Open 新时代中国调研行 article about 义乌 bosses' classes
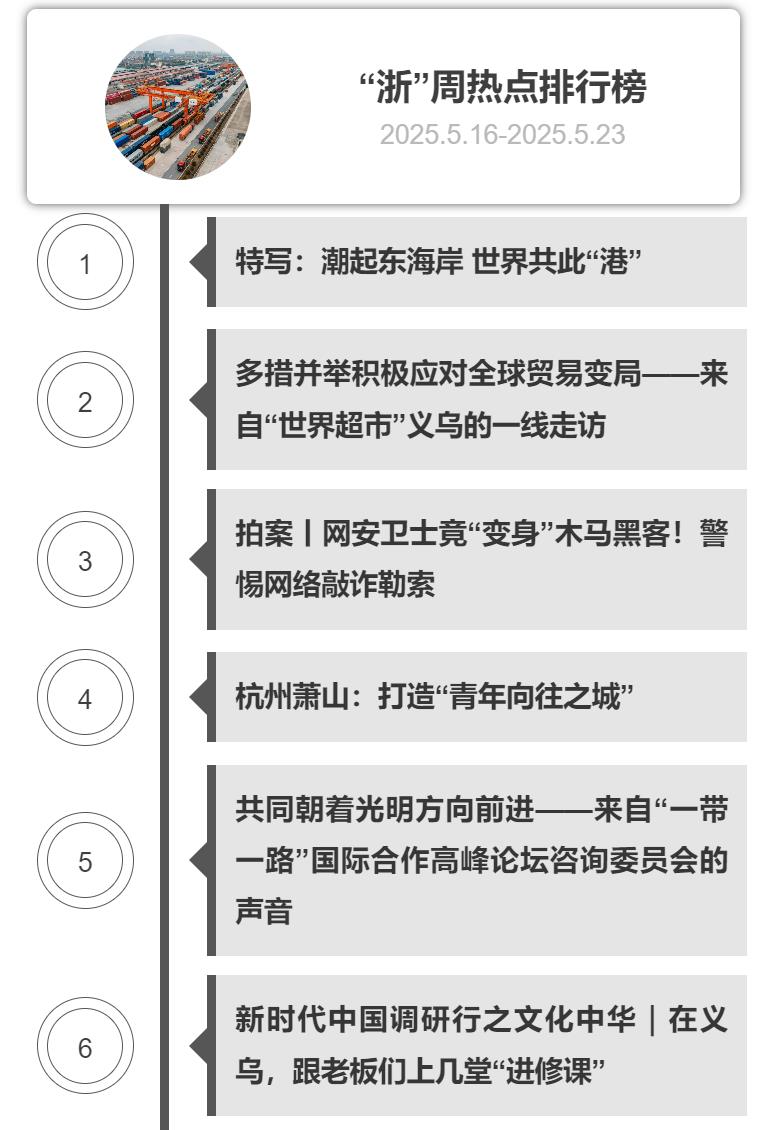The image size is (765, 1130). pyautogui.click(x=480, y=1046)
